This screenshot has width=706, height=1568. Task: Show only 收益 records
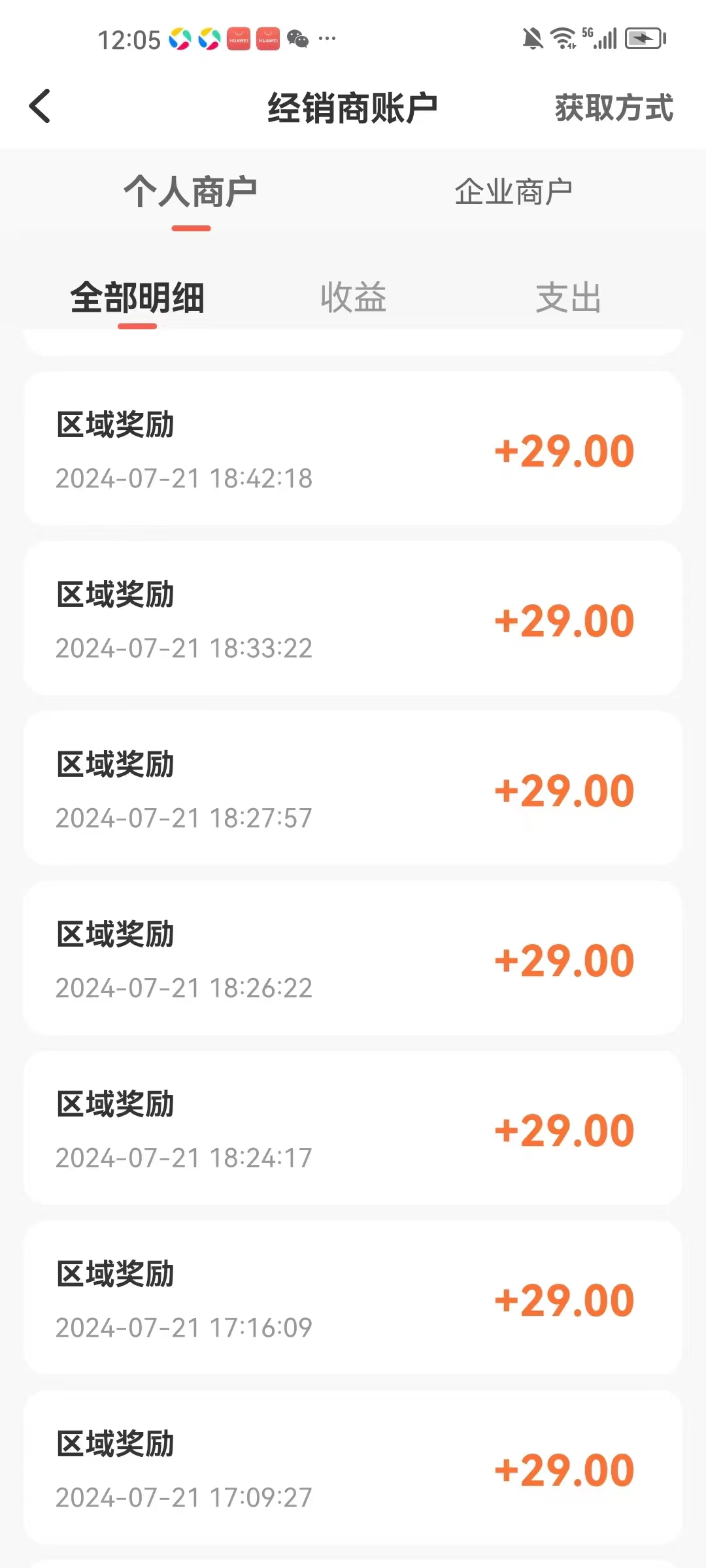pyautogui.click(x=354, y=298)
